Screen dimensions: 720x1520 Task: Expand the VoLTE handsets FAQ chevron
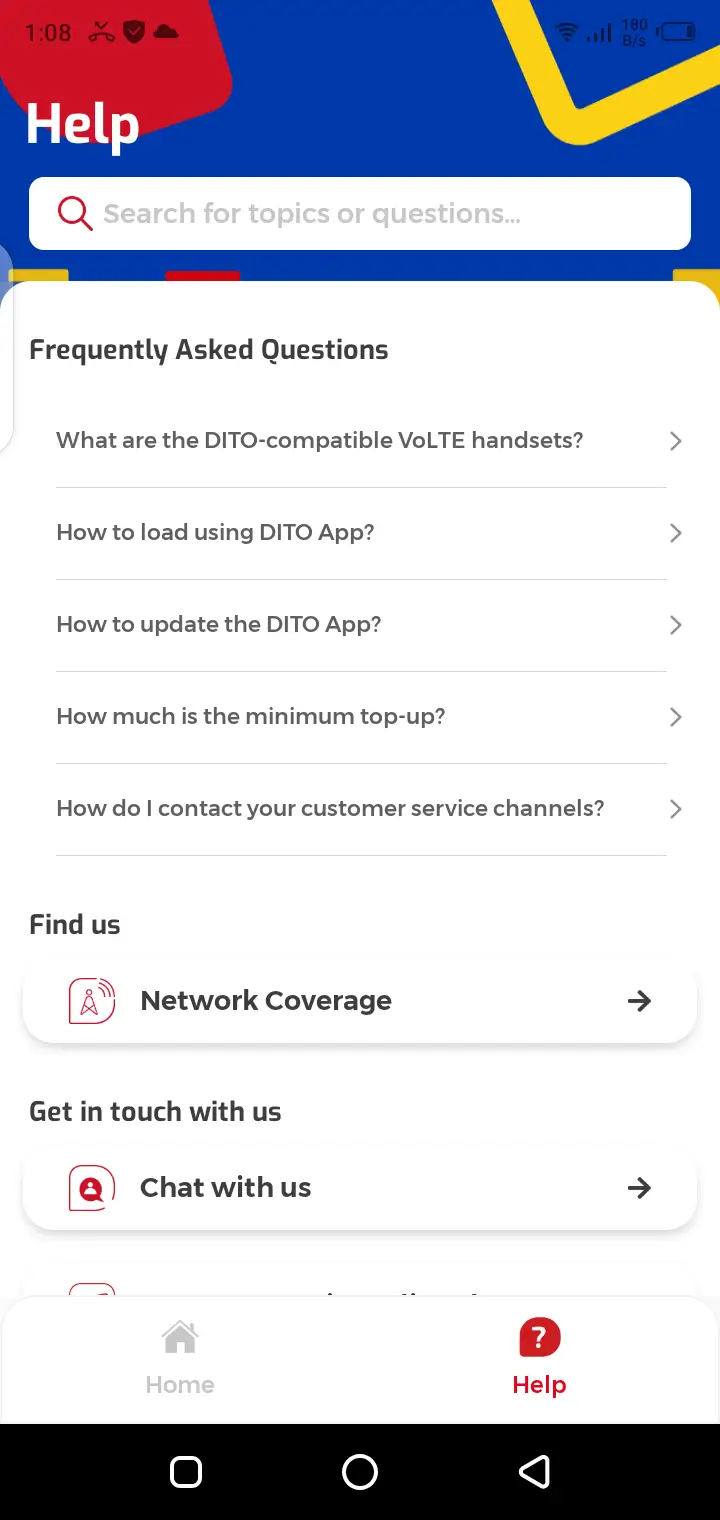(675, 441)
